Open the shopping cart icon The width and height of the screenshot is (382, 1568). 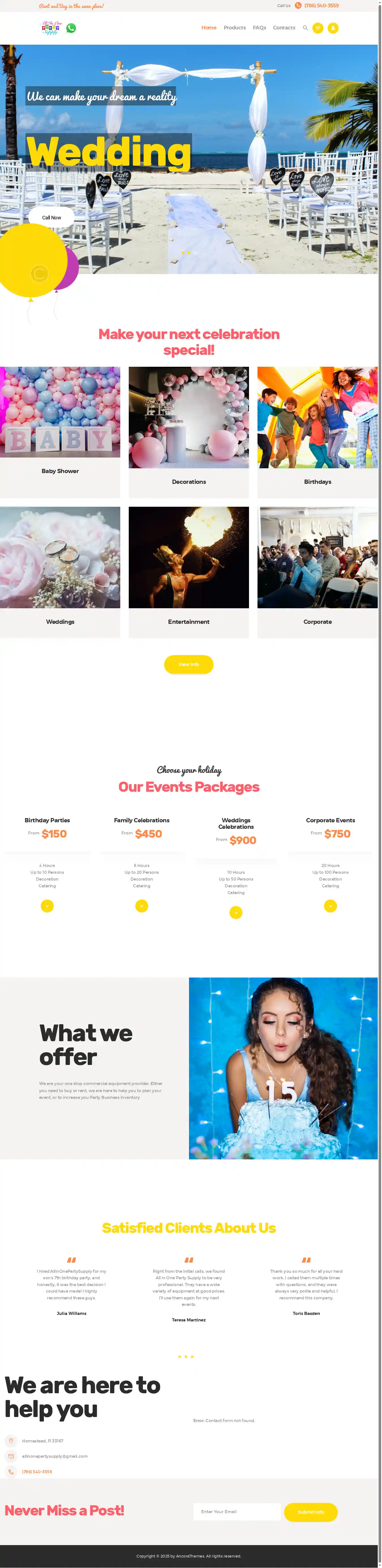coord(318,28)
